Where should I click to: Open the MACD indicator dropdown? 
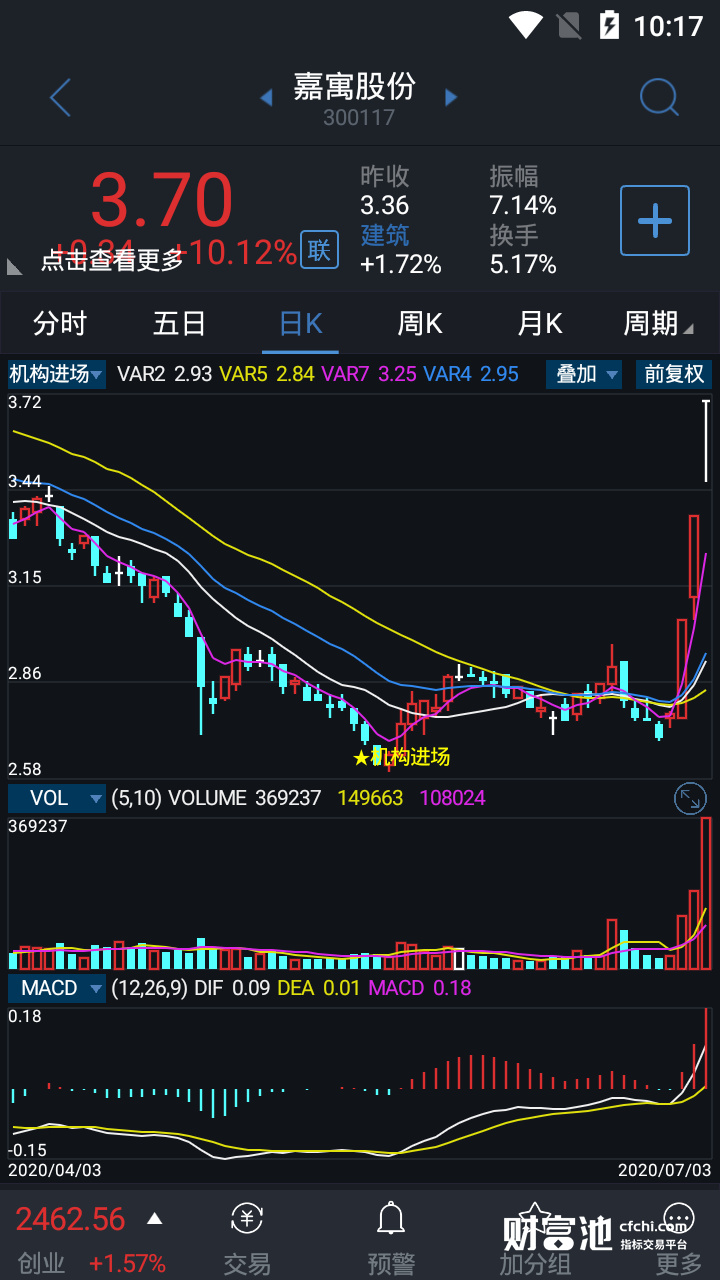(57, 988)
